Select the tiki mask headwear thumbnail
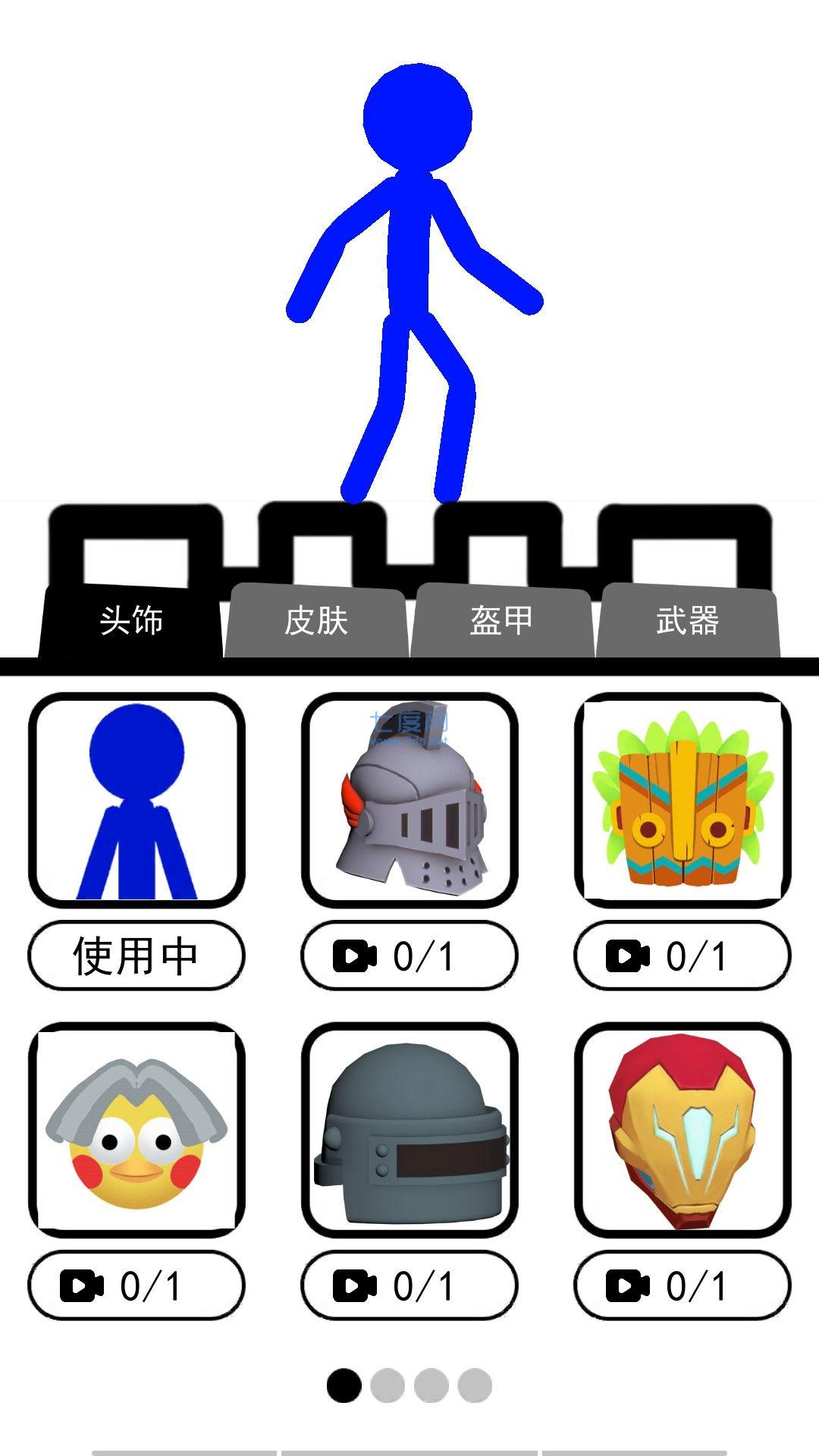Screen dimensions: 819x1456 [682, 800]
